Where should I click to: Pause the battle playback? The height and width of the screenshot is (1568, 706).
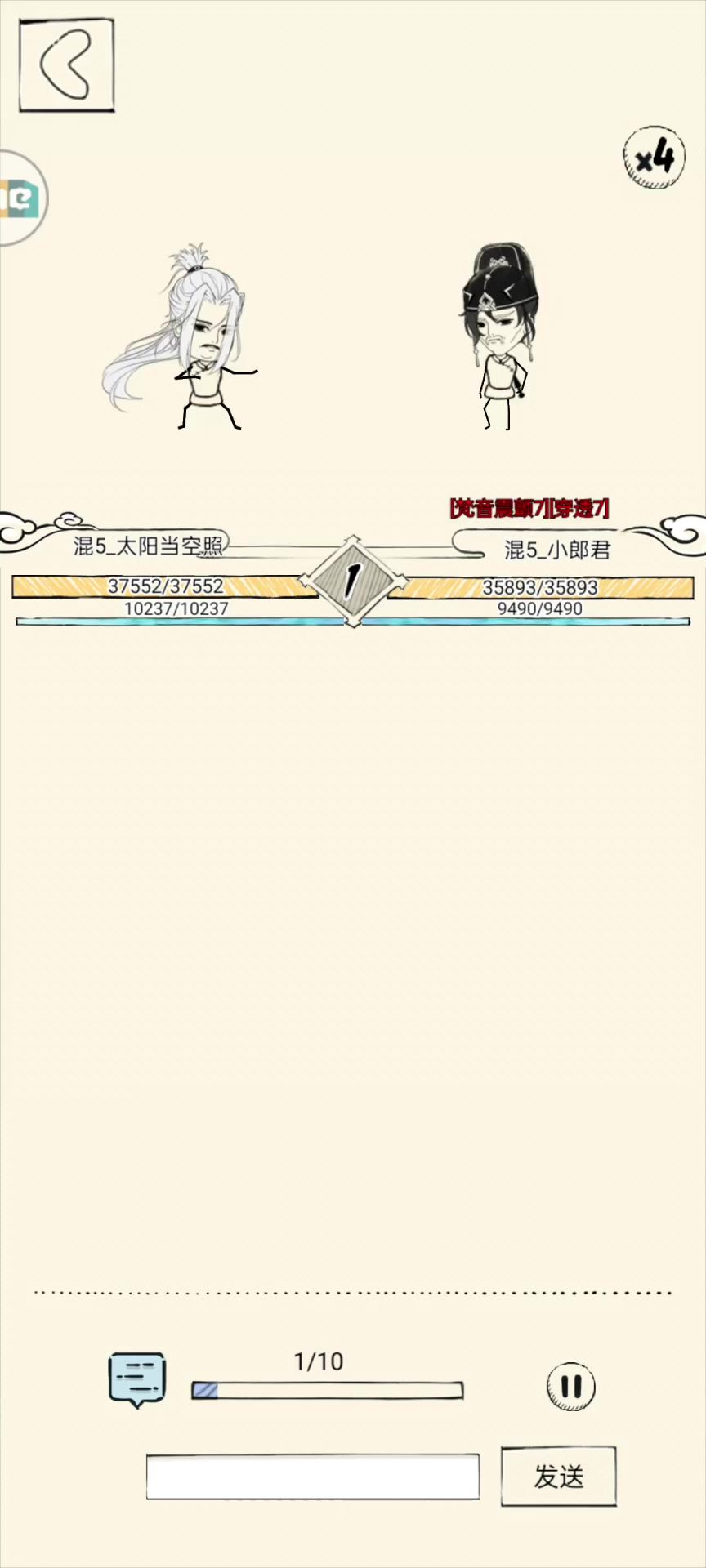(570, 1386)
